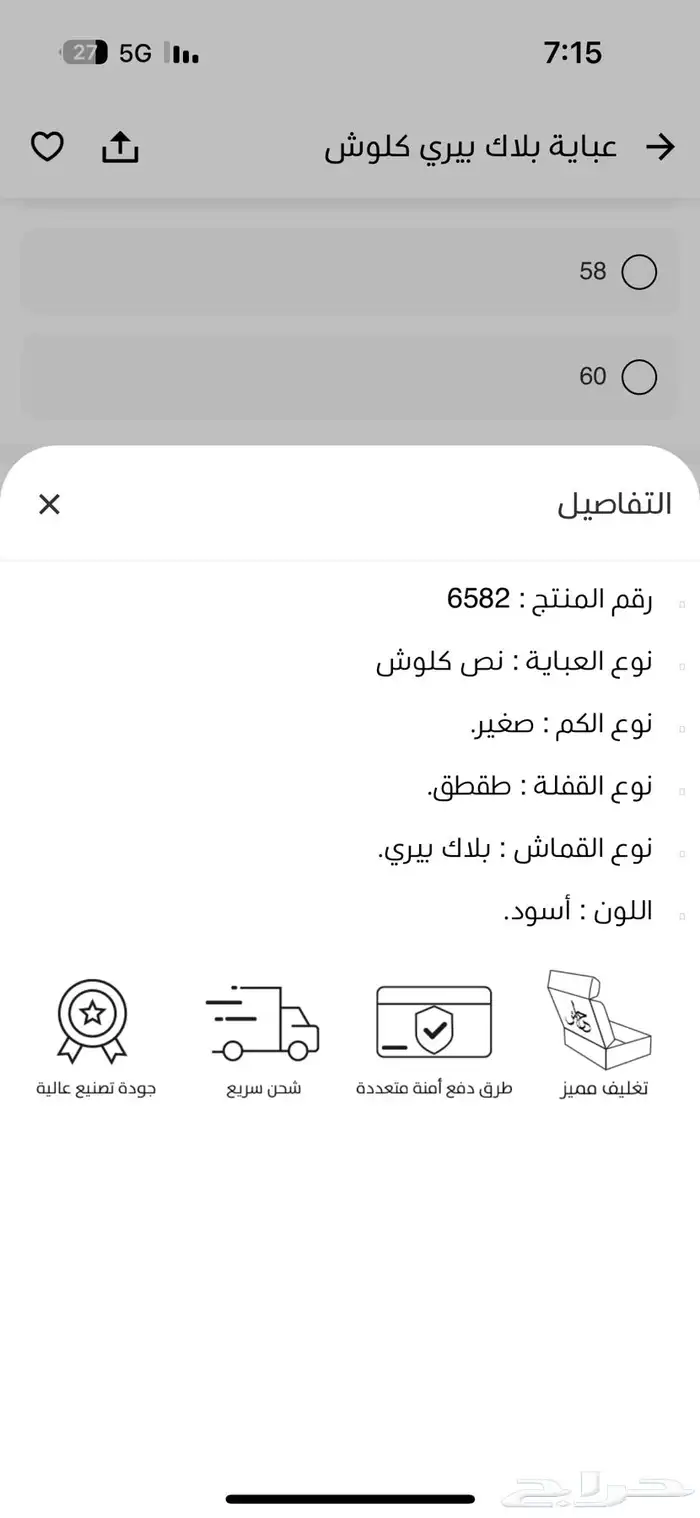Go back using the arrow icon
The image size is (700, 1518).
[660, 148]
